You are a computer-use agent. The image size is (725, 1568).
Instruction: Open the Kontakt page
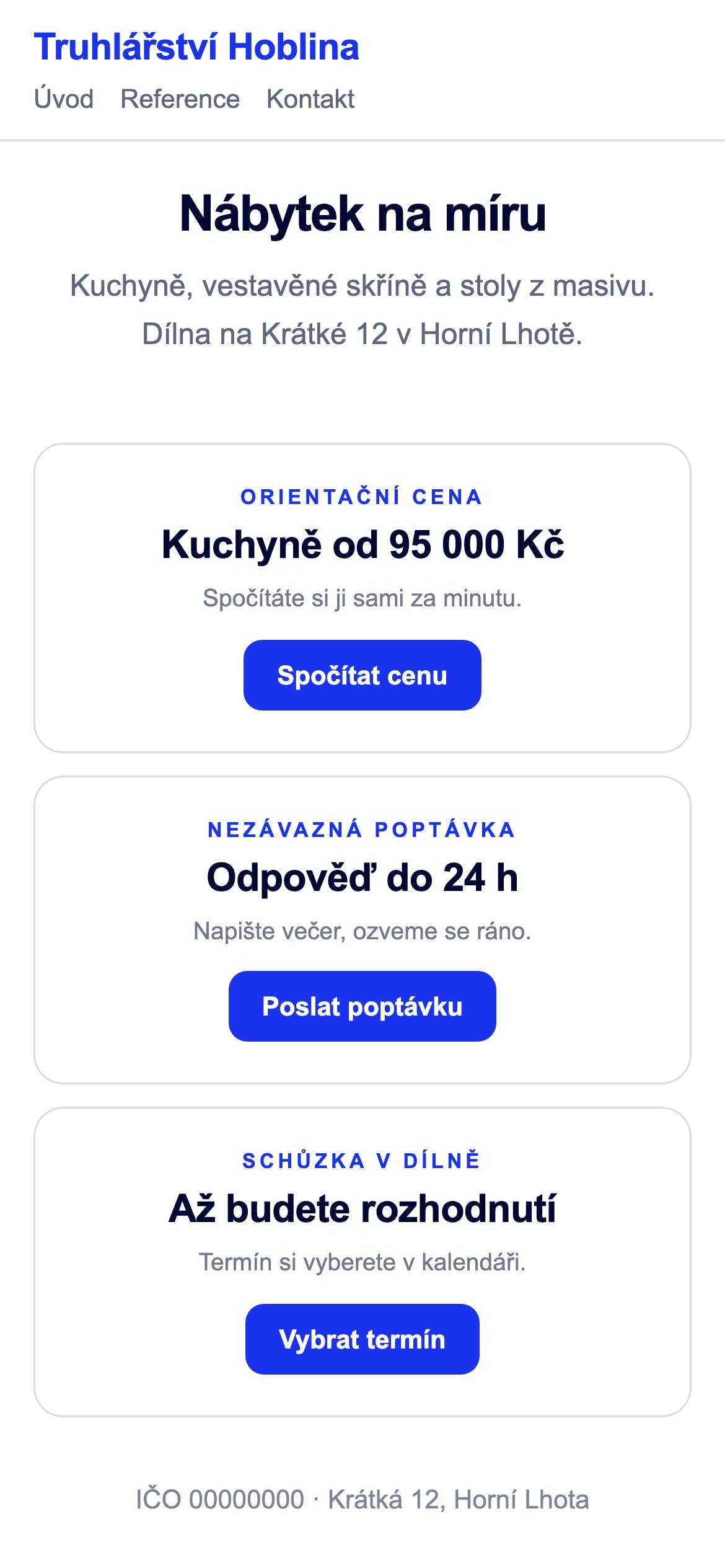[310, 99]
